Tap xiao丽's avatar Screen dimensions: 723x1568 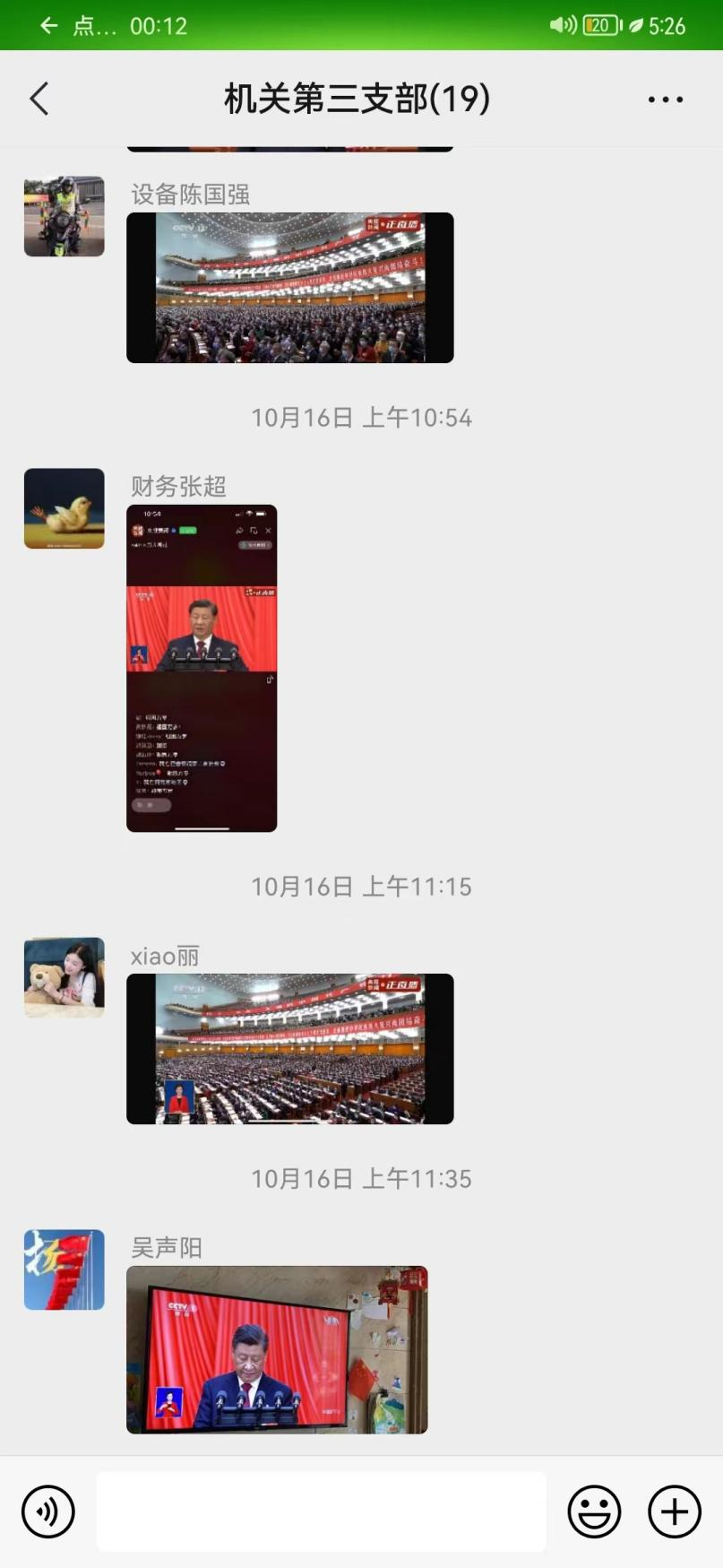[x=65, y=977]
